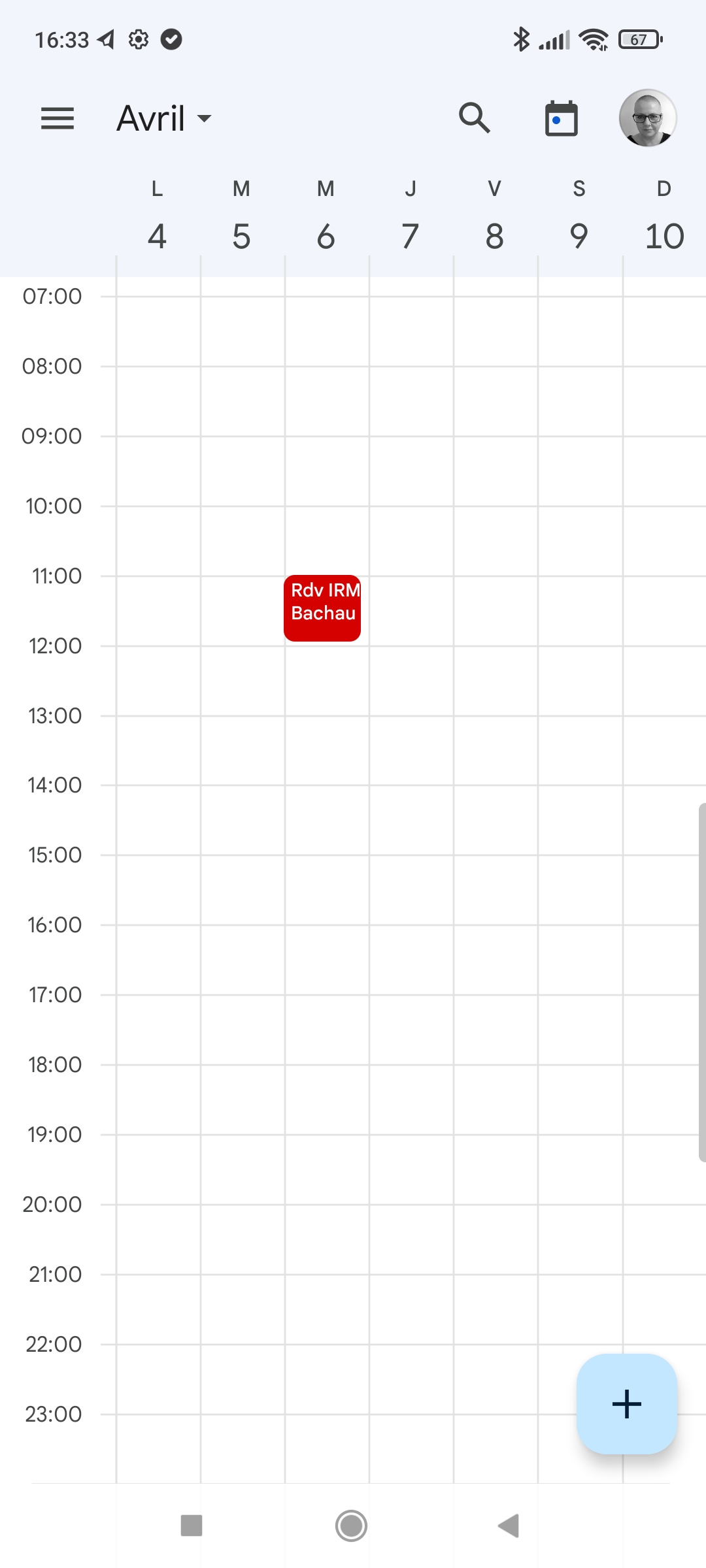
Task: Open the Rdv IRM Bachau event
Action: pyautogui.click(x=322, y=608)
